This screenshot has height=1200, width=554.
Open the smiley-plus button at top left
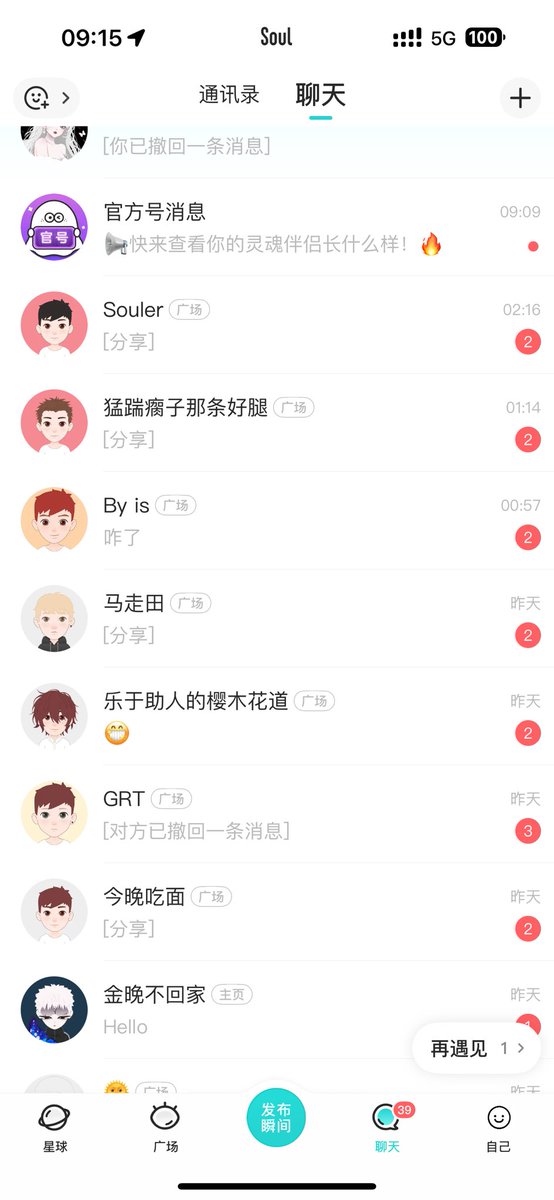tap(46, 97)
